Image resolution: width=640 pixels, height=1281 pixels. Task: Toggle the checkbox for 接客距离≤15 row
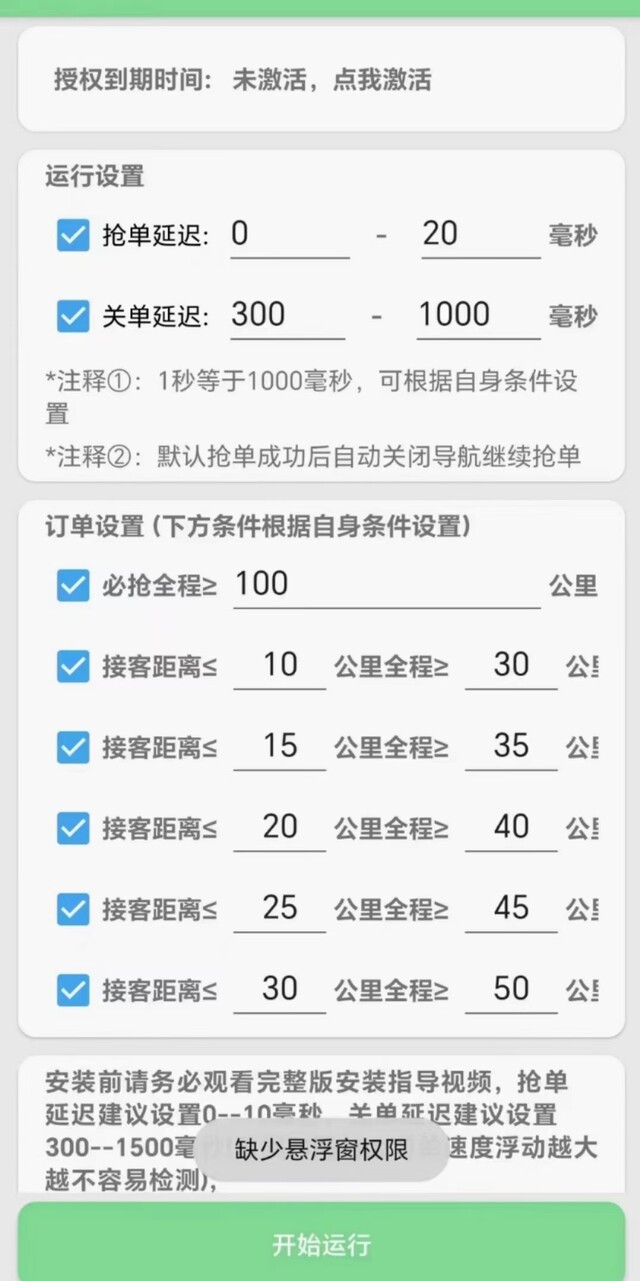pos(73,747)
